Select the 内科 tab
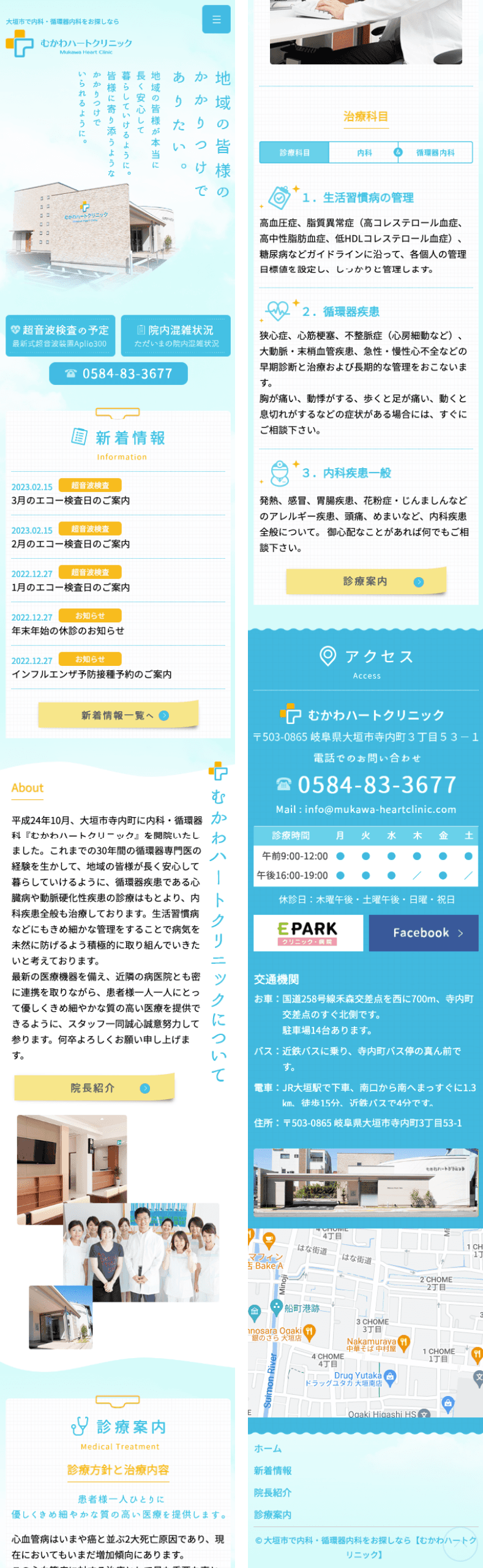The height and width of the screenshot is (1568, 483). coord(364,152)
